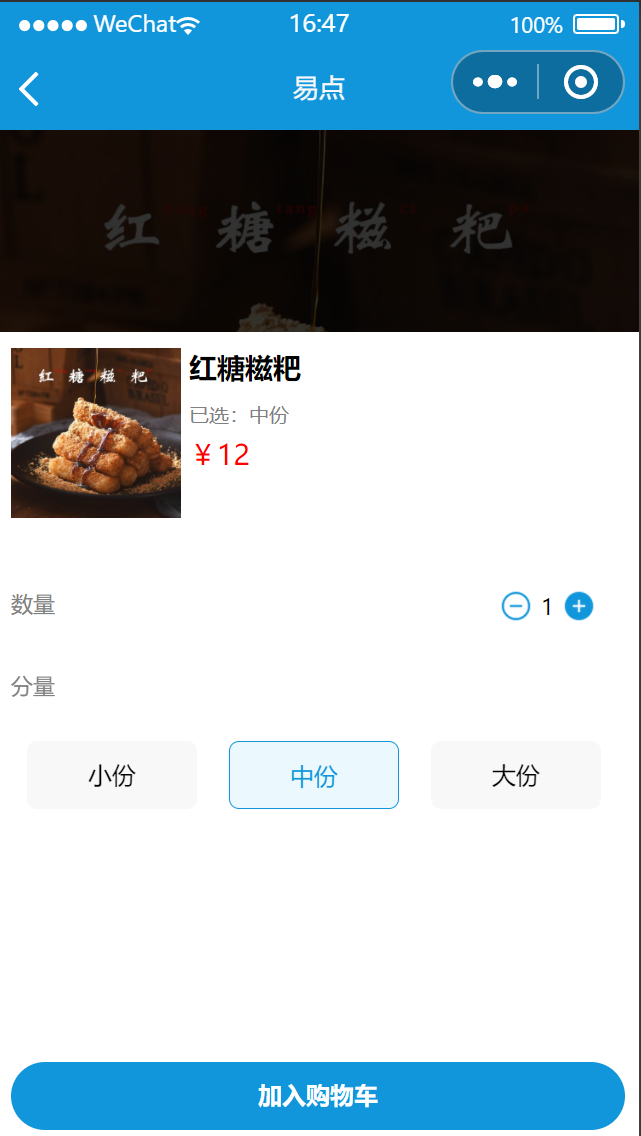Open the 红糖糍粑 product image
The image size is (641, 1136).
click(96, 433)
